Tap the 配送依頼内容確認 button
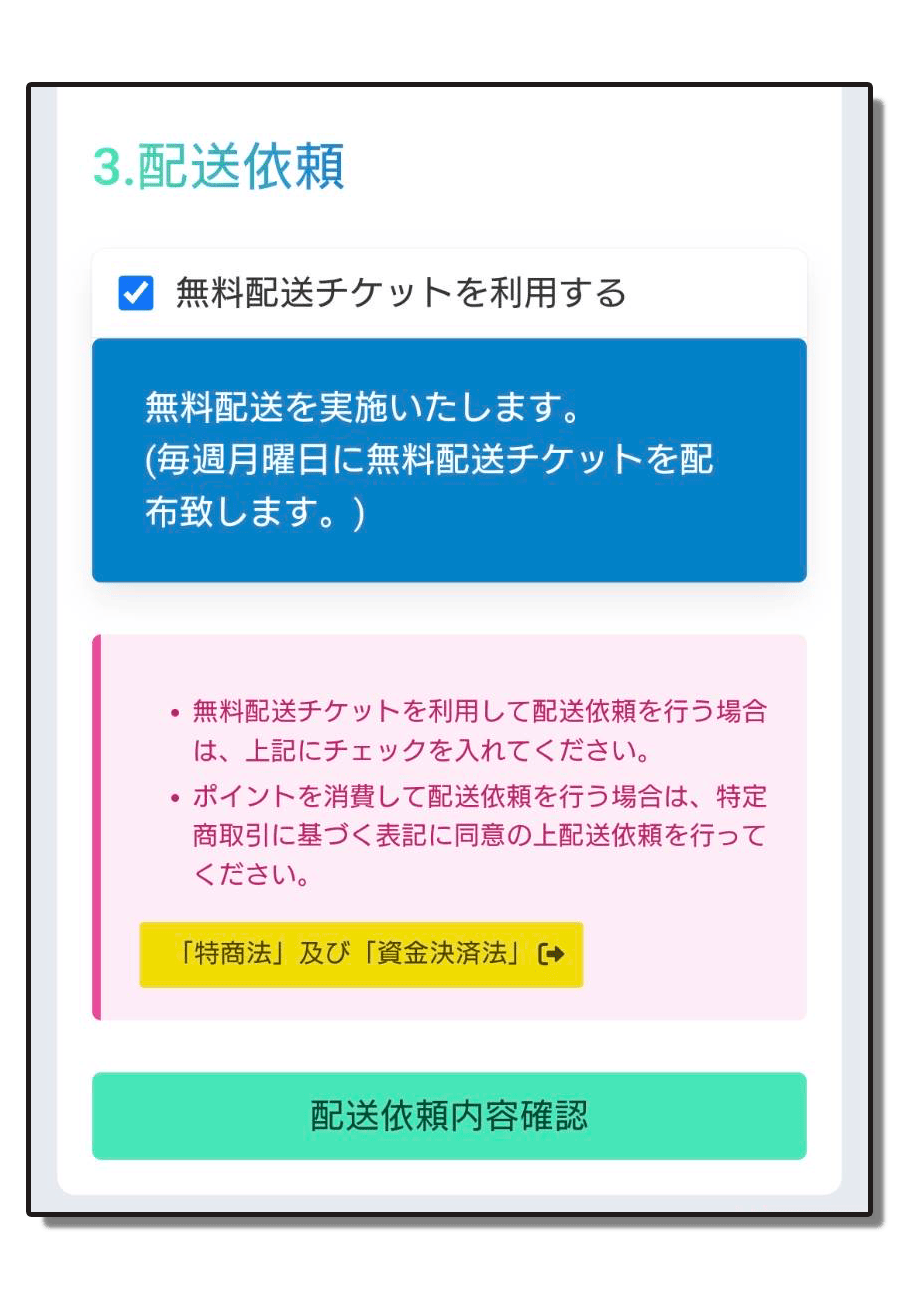 [x=449, y=1116]
